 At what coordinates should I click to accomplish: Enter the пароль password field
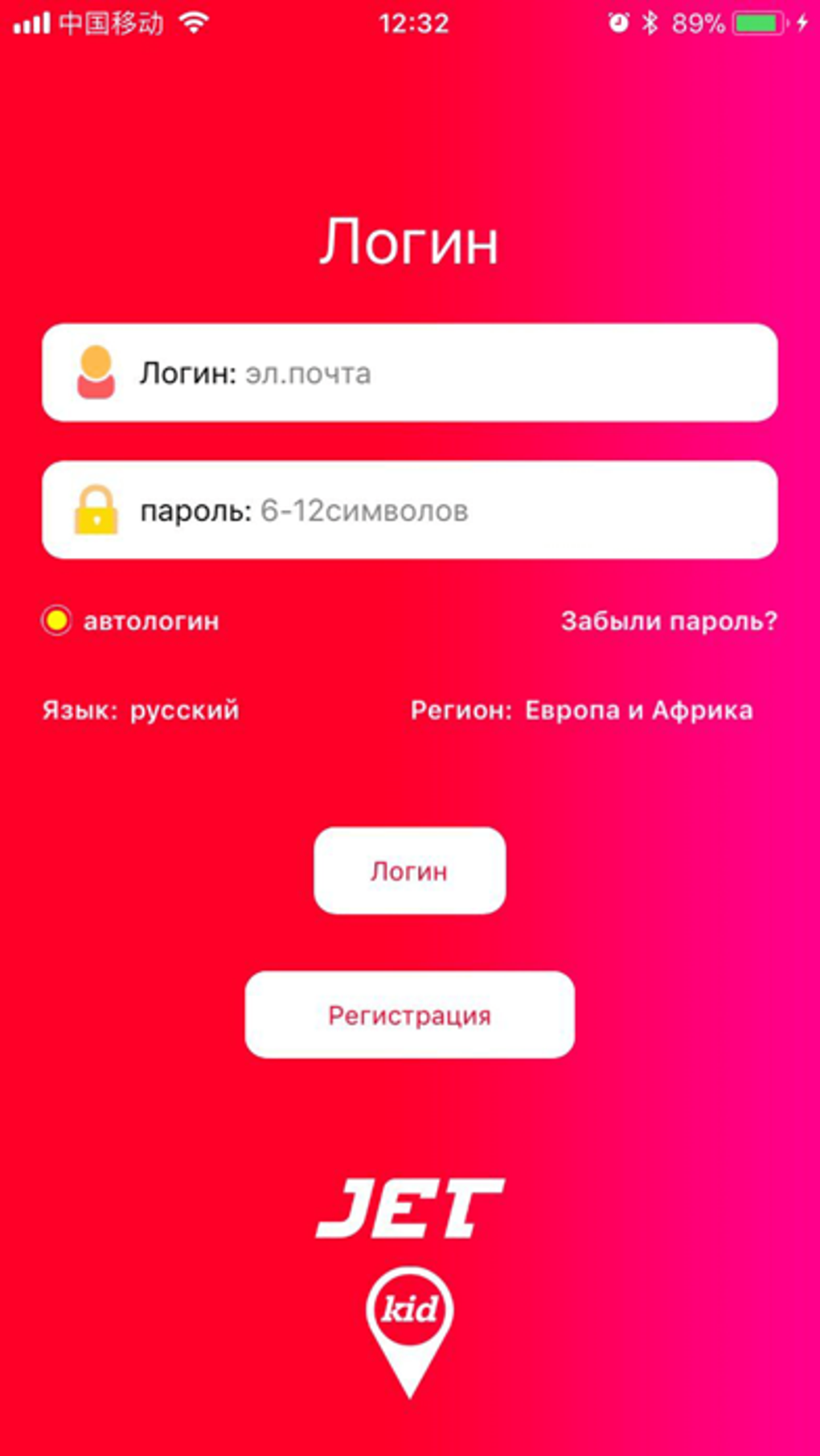coord(482,511)
